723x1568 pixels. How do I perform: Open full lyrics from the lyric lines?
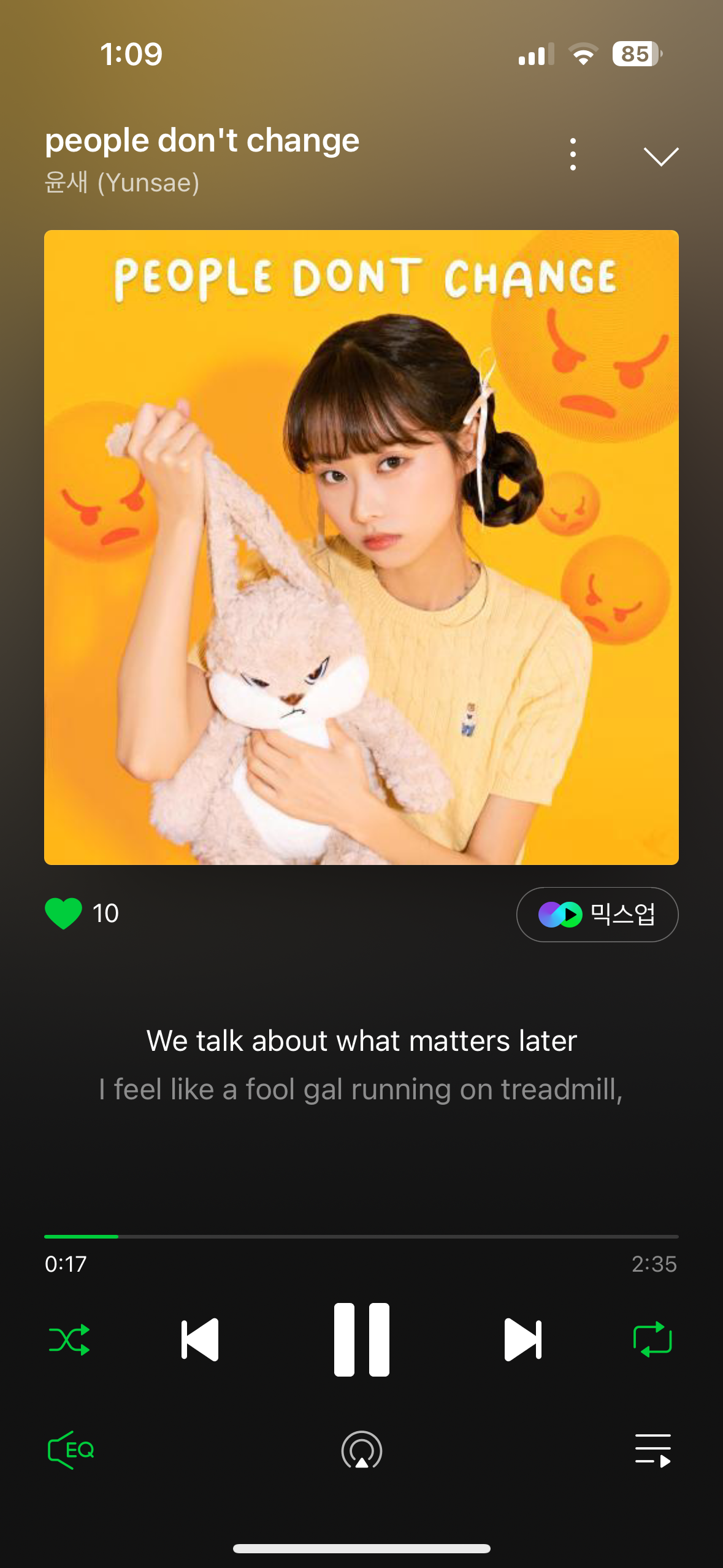[361, 1065]
